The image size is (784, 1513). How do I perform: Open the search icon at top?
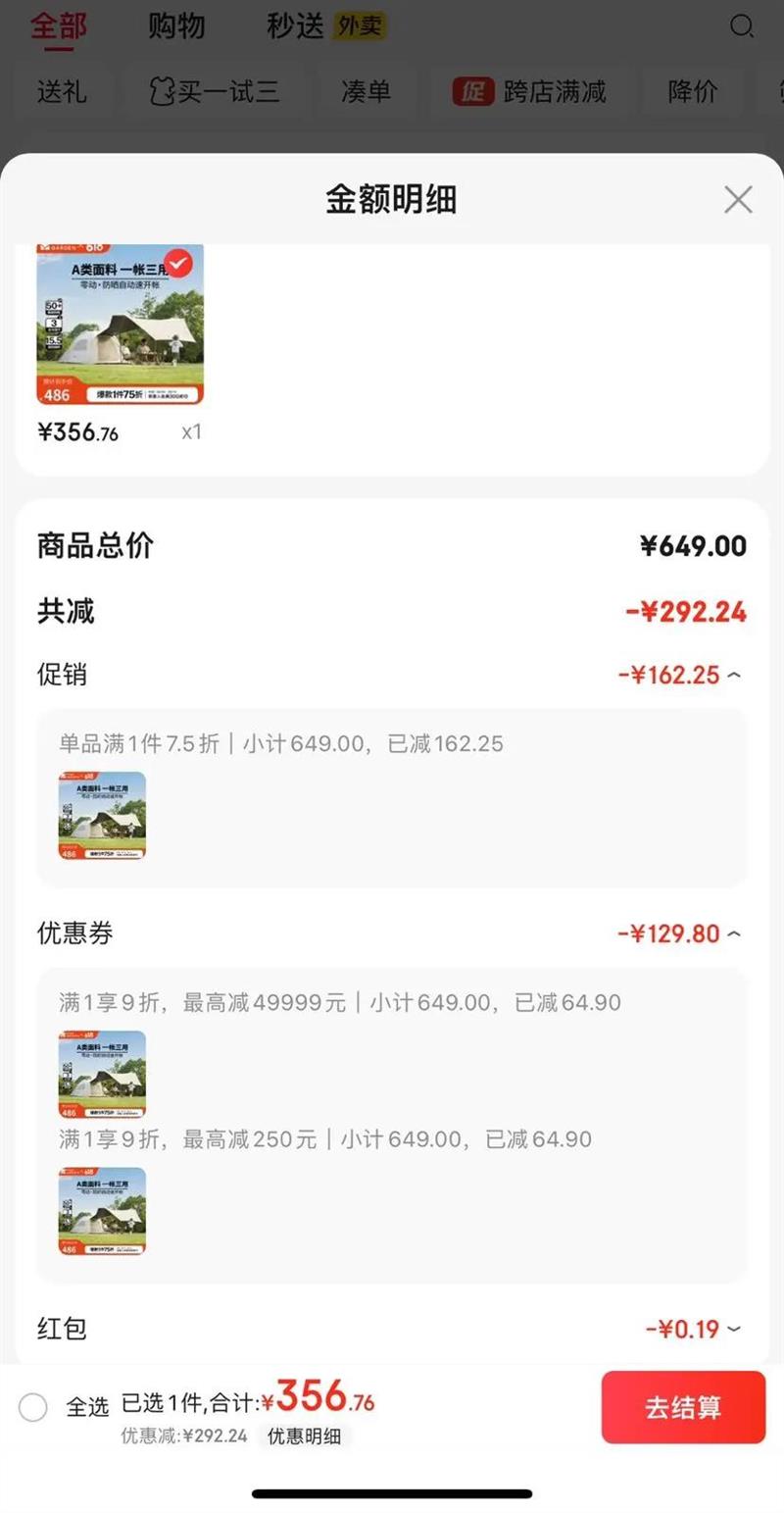tap(743, 26)
